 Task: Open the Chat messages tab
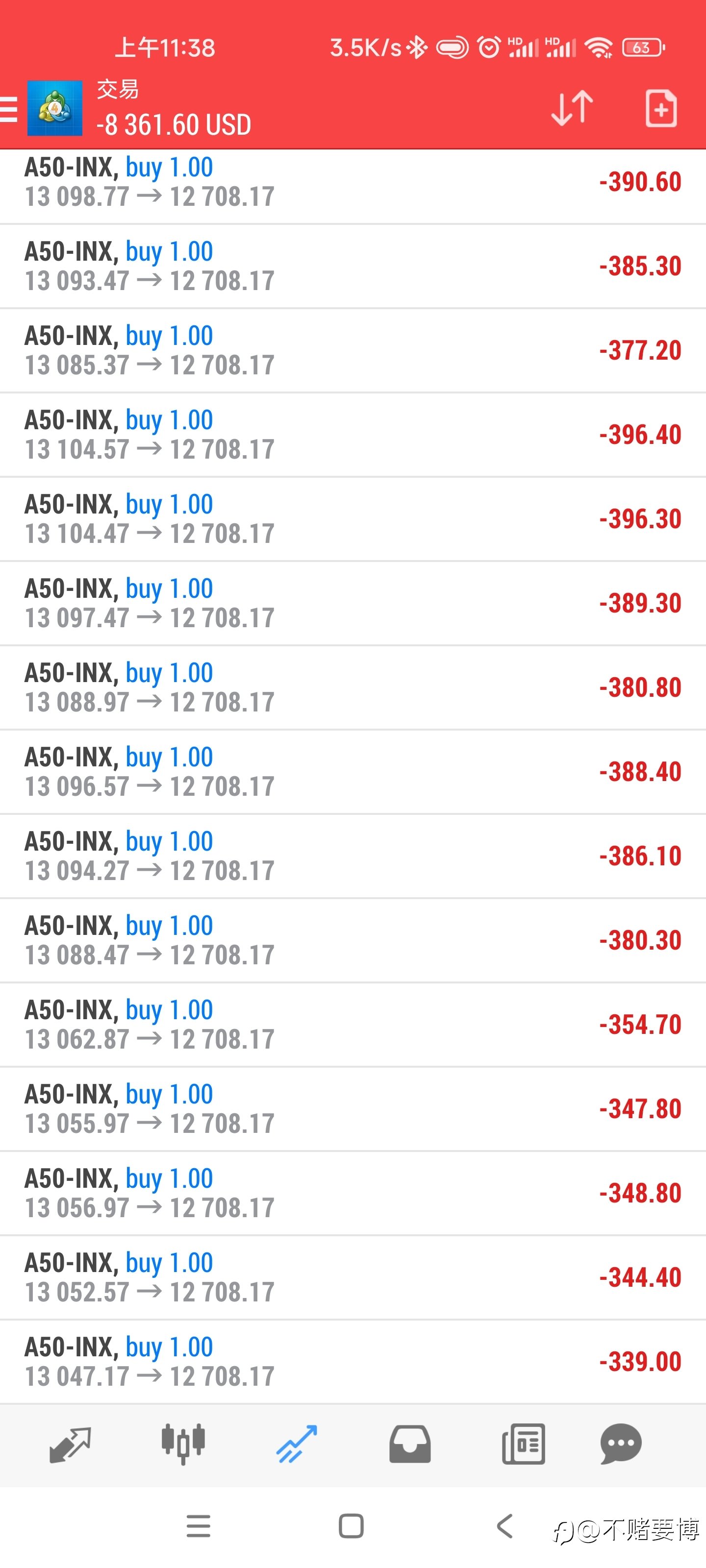tap(621, 1444)
